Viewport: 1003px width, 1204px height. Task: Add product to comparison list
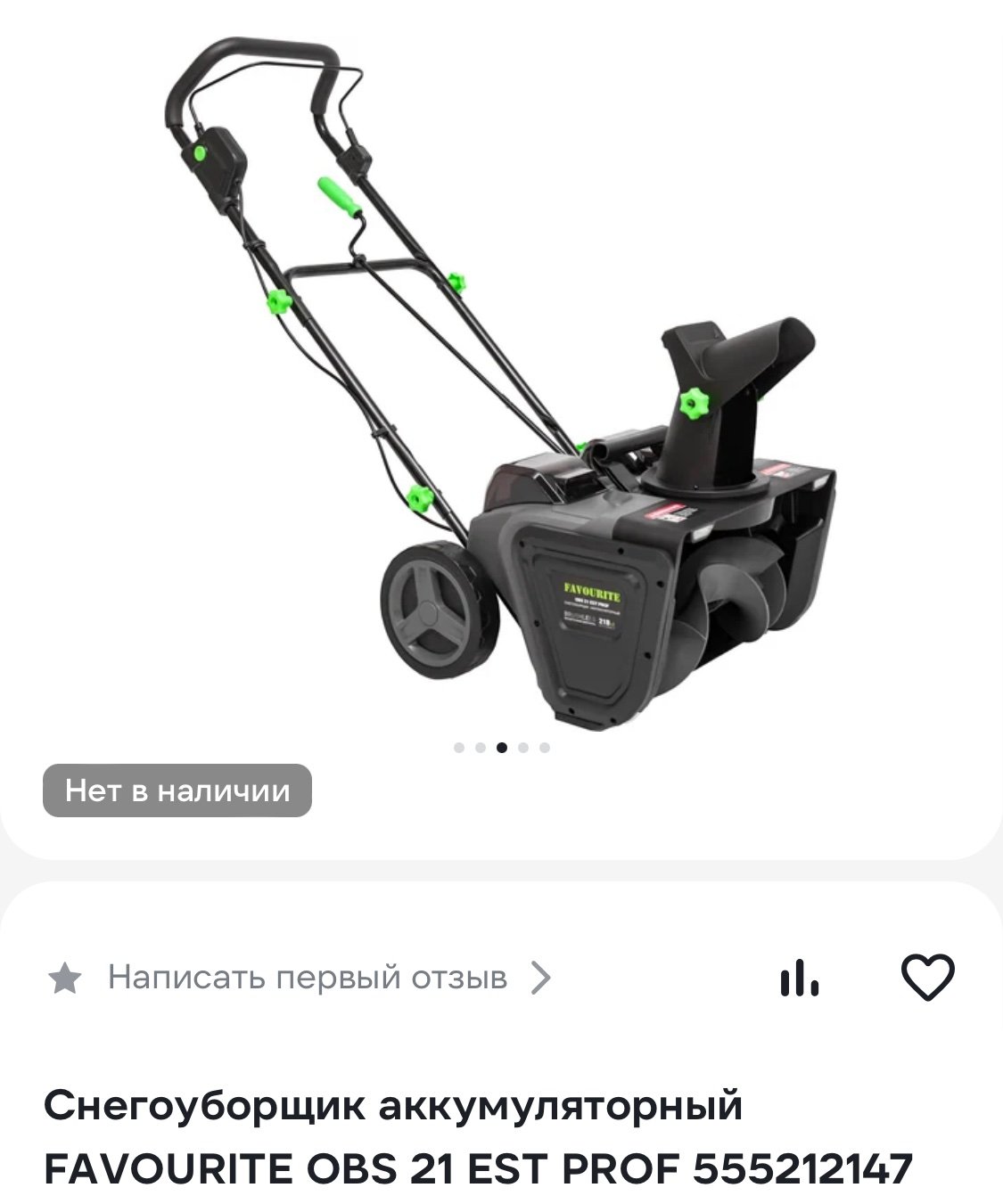pos(799,977)
